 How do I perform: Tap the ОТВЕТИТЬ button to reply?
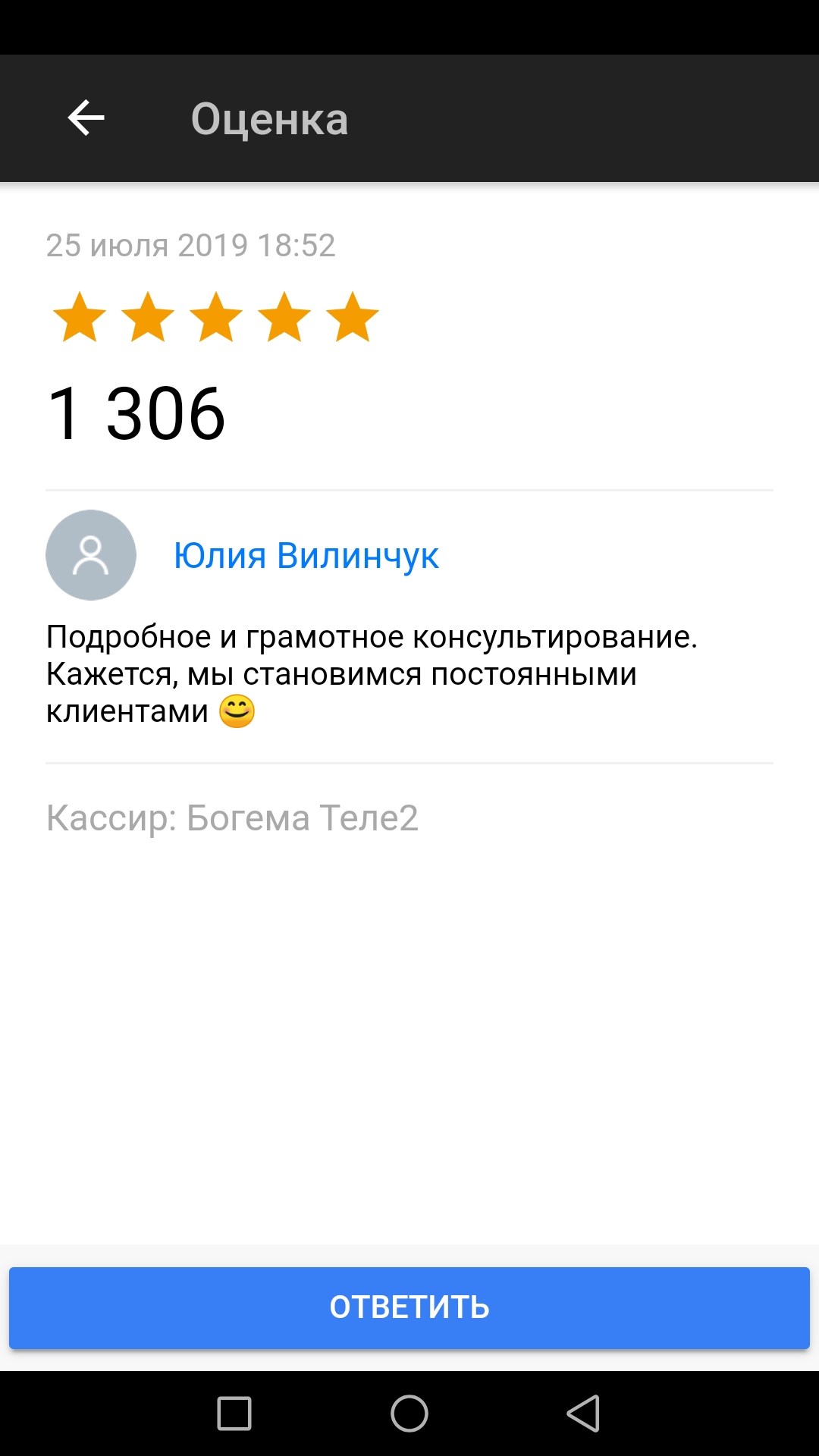point(409,1307)
